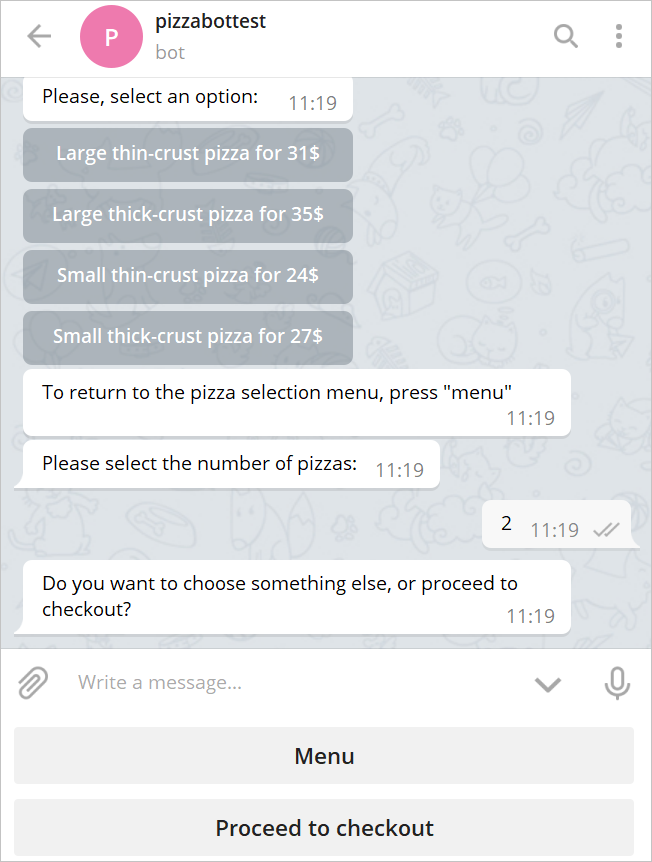Select Small thick-crust pizza for 27$
This screenshot has height=862, width=652.
pos(188,337)
